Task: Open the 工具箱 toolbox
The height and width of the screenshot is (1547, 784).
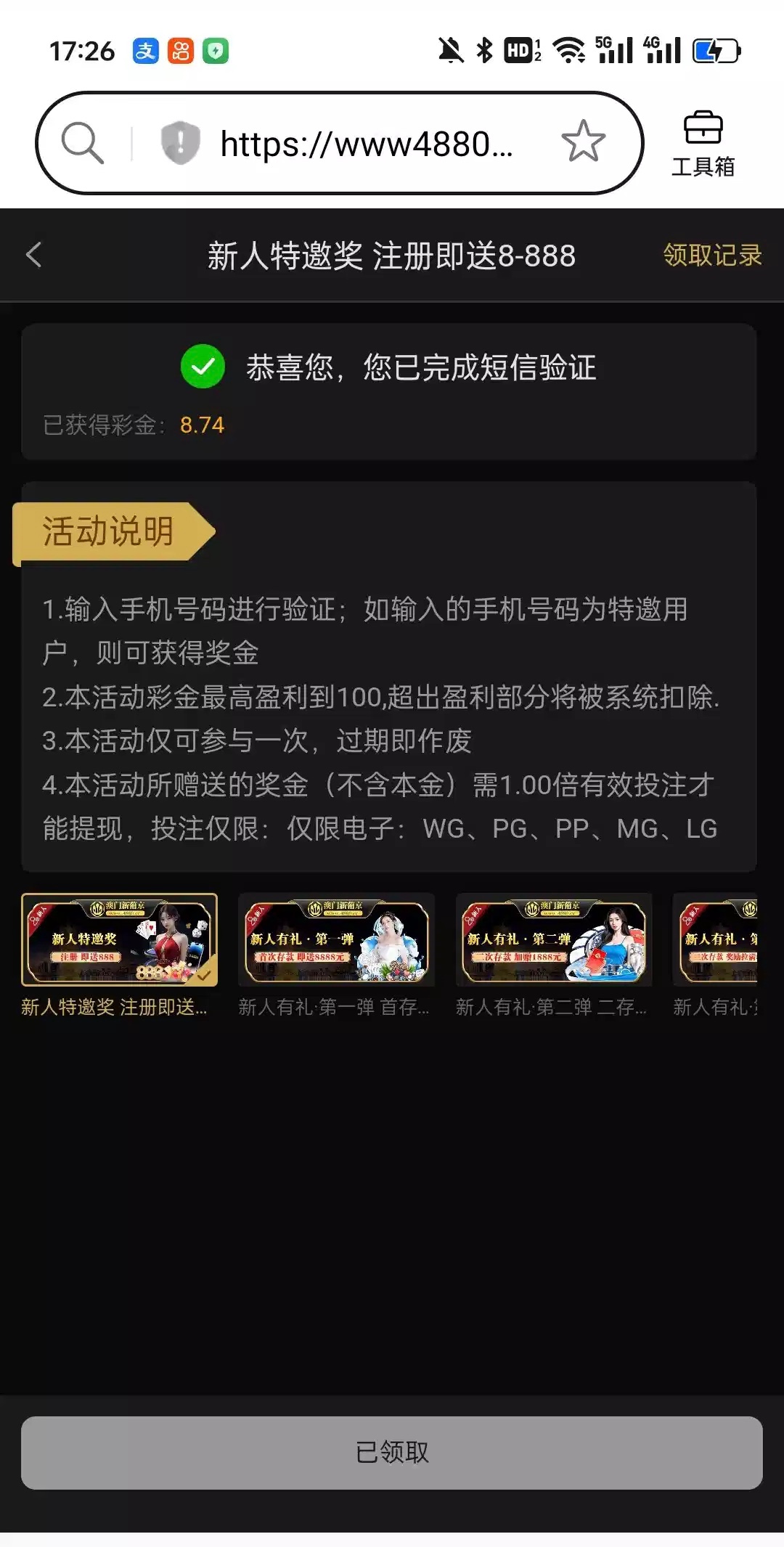Action: tap(703, 144)
